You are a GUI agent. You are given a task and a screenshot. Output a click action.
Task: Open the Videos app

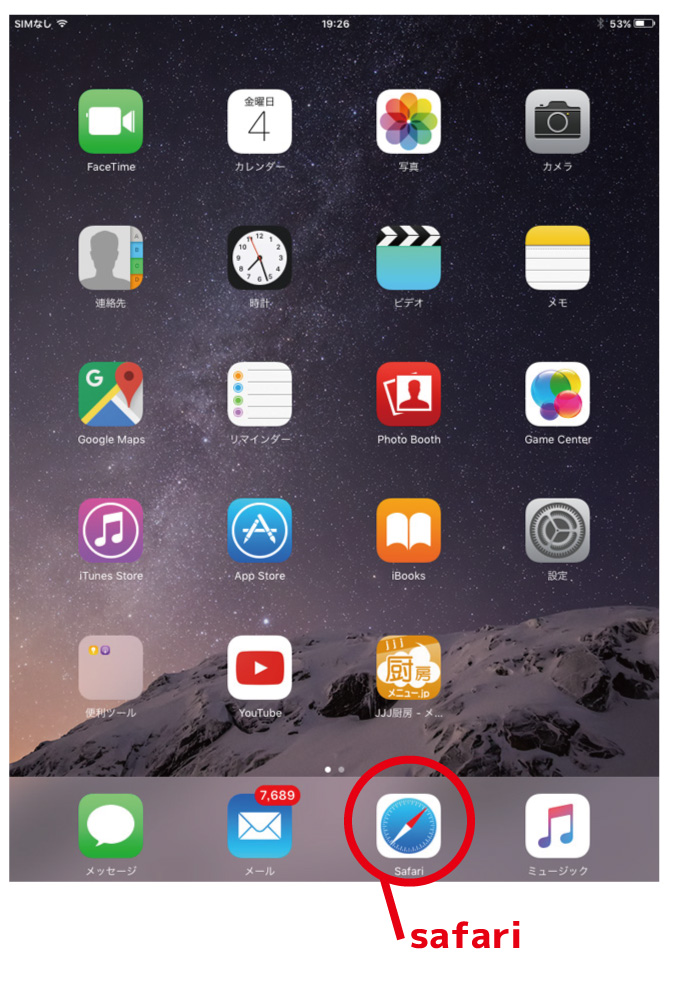tap(408, 258)
